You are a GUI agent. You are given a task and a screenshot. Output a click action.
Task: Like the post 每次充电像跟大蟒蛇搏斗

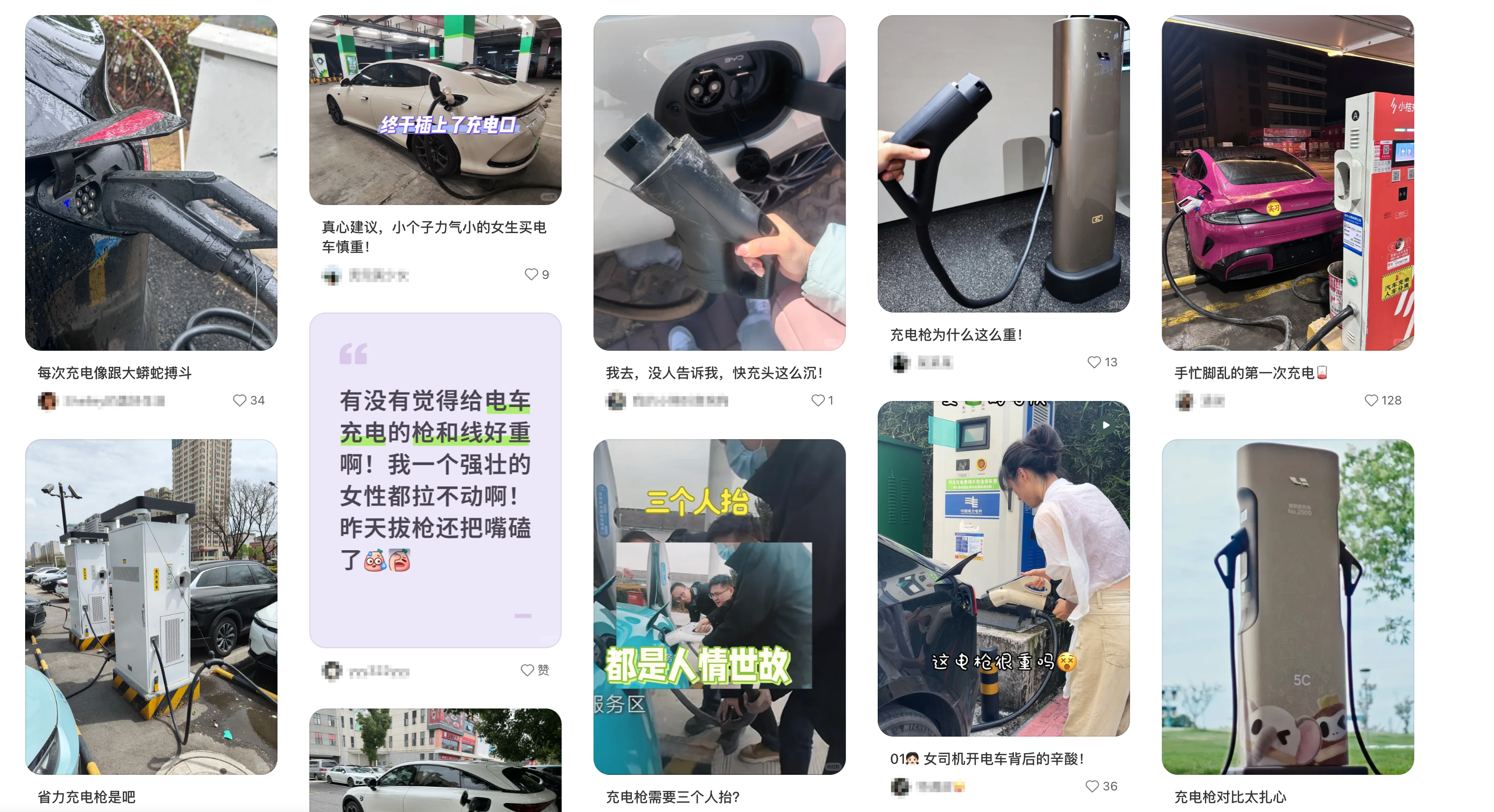239,400
